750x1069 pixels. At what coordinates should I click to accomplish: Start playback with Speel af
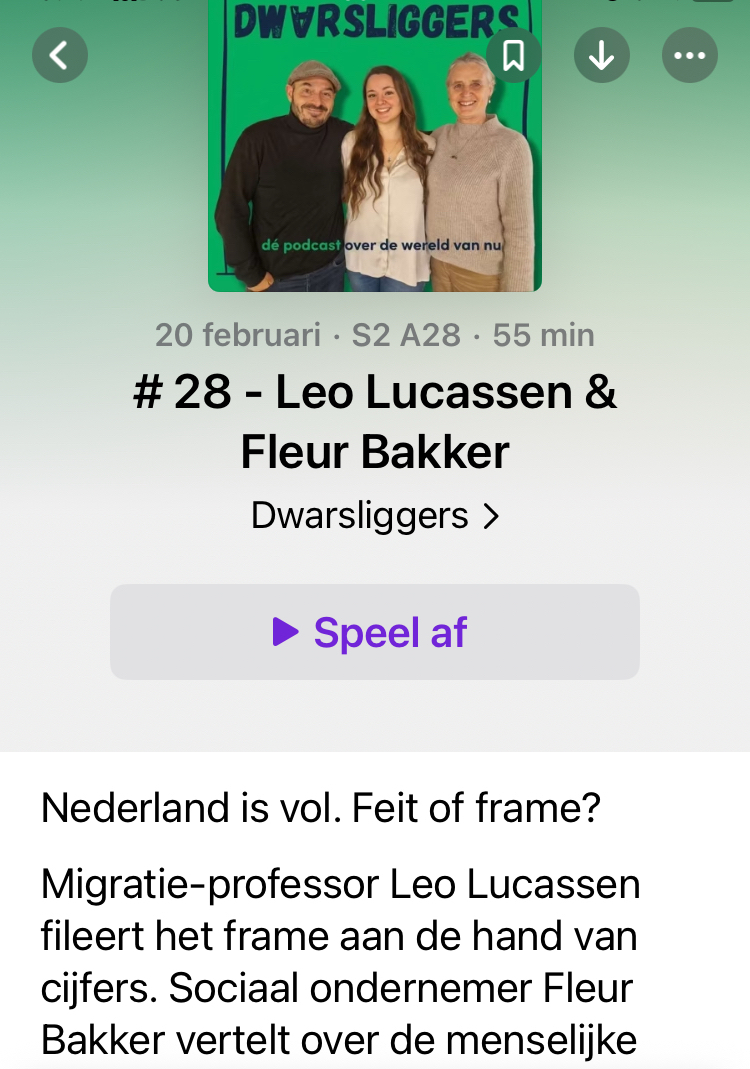click(375, 632)
